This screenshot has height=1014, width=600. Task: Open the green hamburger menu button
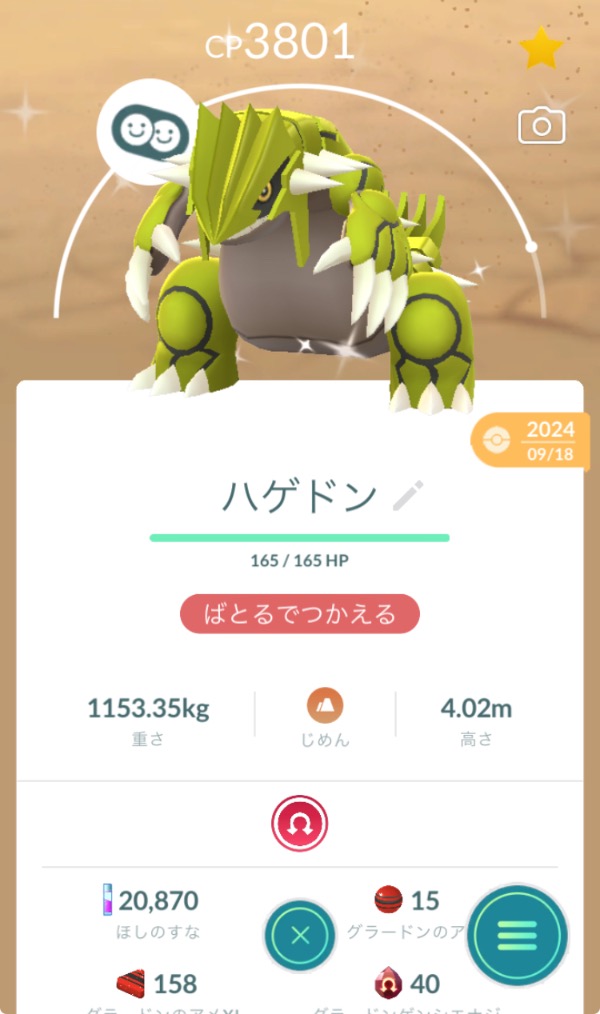[x=517, y=936]
